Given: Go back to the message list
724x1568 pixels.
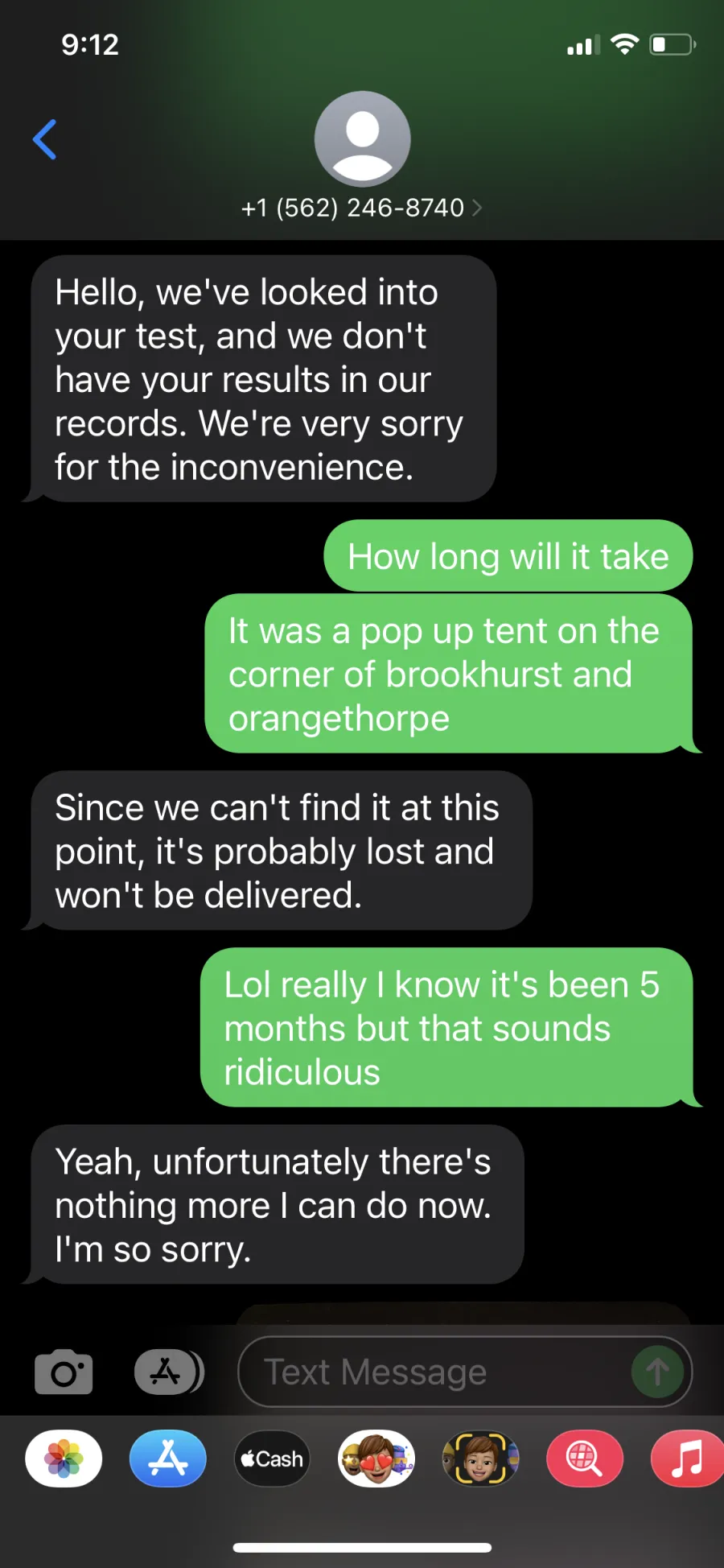Looking at the screenshot, I should coord(45,139).
